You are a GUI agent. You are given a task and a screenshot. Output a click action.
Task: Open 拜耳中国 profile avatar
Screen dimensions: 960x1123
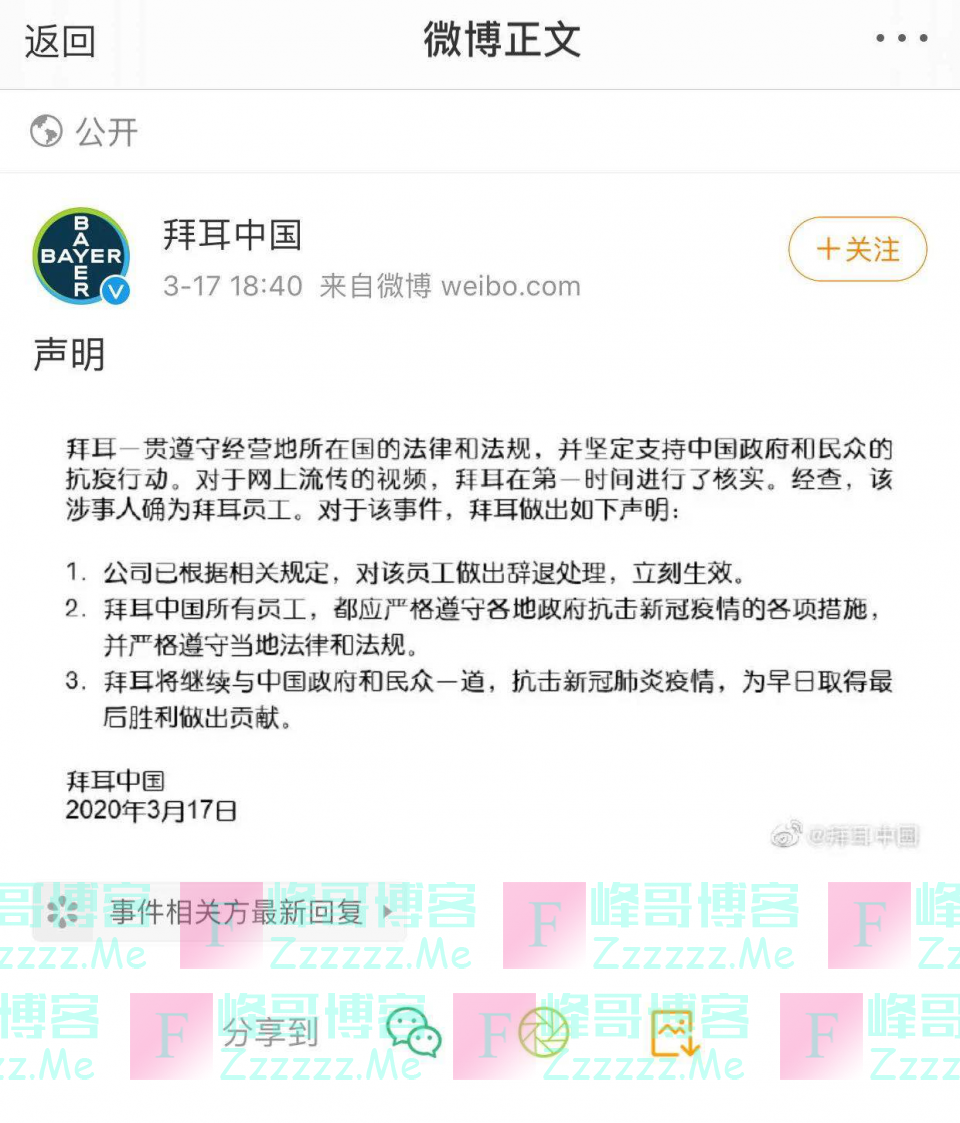81,256
